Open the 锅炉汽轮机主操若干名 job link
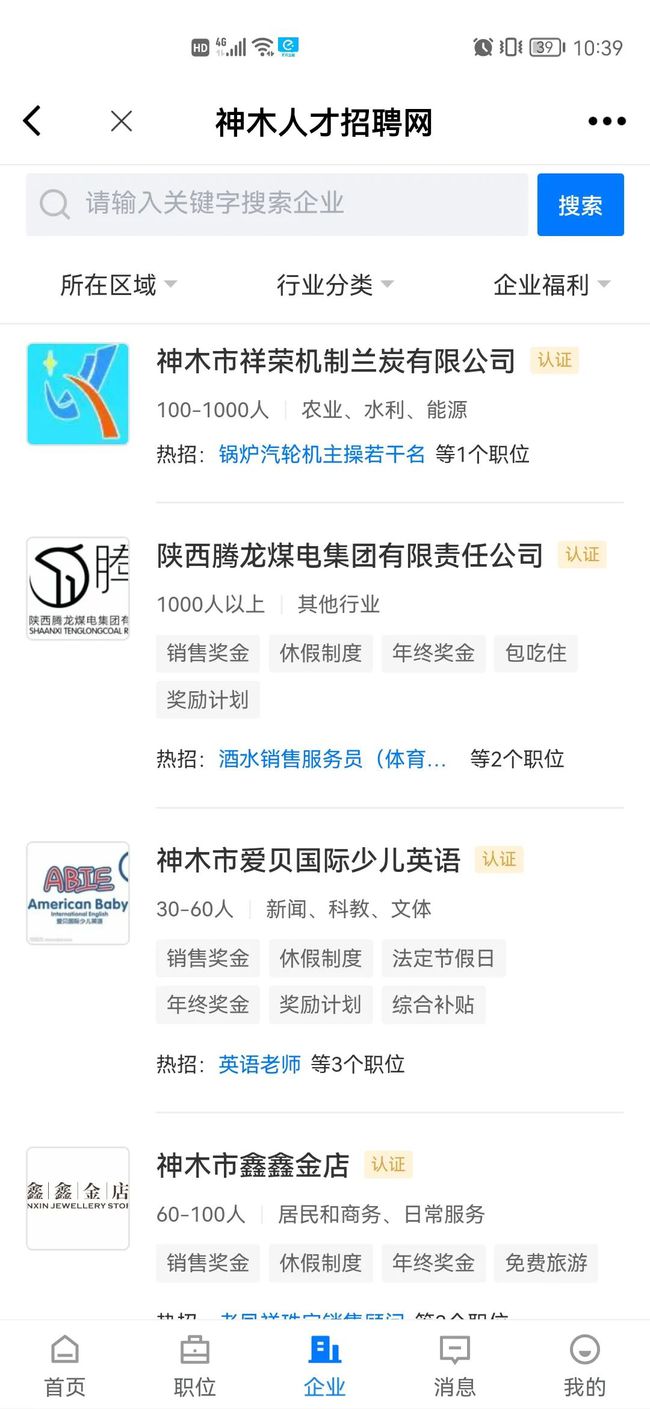The image size is (650, 1409). (x=322, y=454)
